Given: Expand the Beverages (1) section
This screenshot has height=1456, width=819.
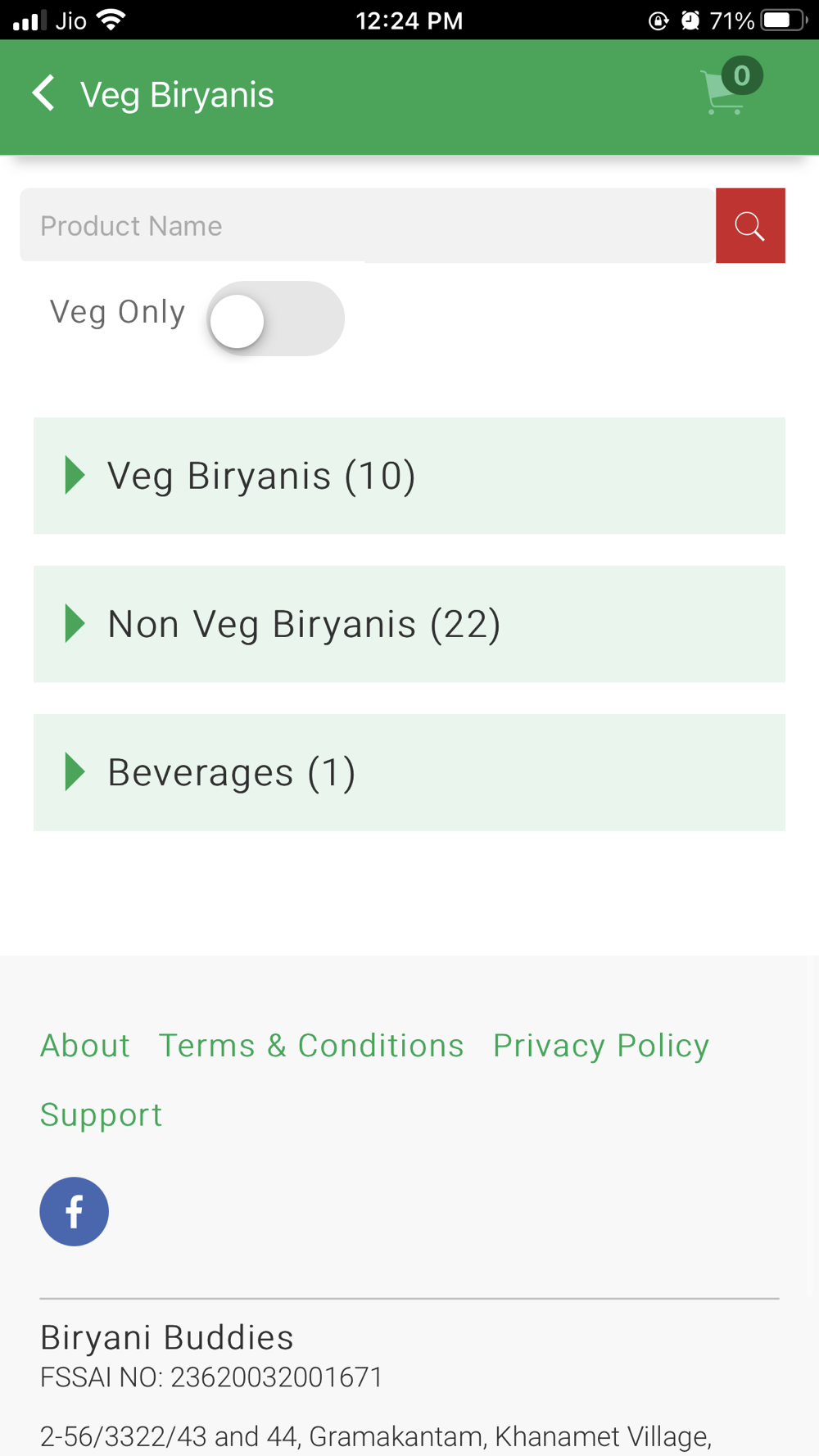Looking at the screenshot, I should tap(409, 772).
